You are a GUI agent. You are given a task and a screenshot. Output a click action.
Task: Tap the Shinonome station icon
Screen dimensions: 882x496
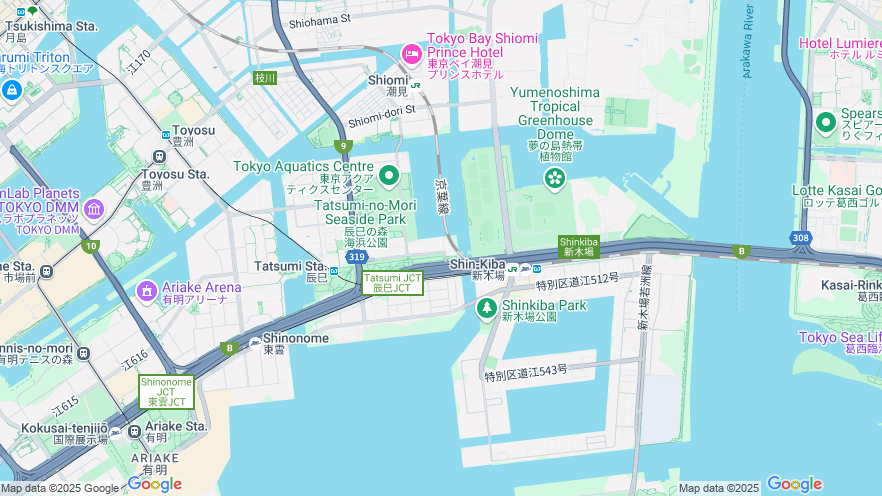tap(255, 342)
